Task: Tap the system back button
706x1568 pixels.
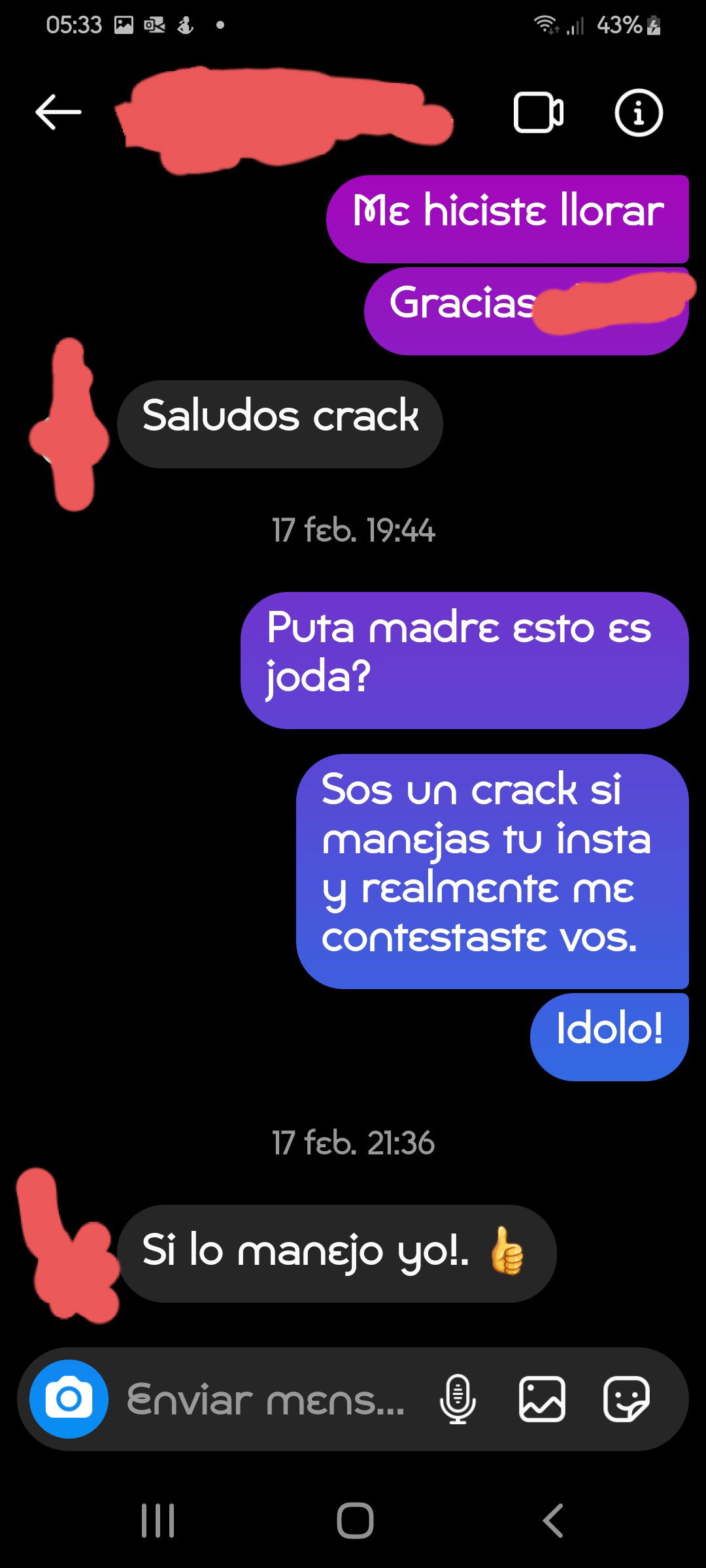Action: pos(553,1520)
